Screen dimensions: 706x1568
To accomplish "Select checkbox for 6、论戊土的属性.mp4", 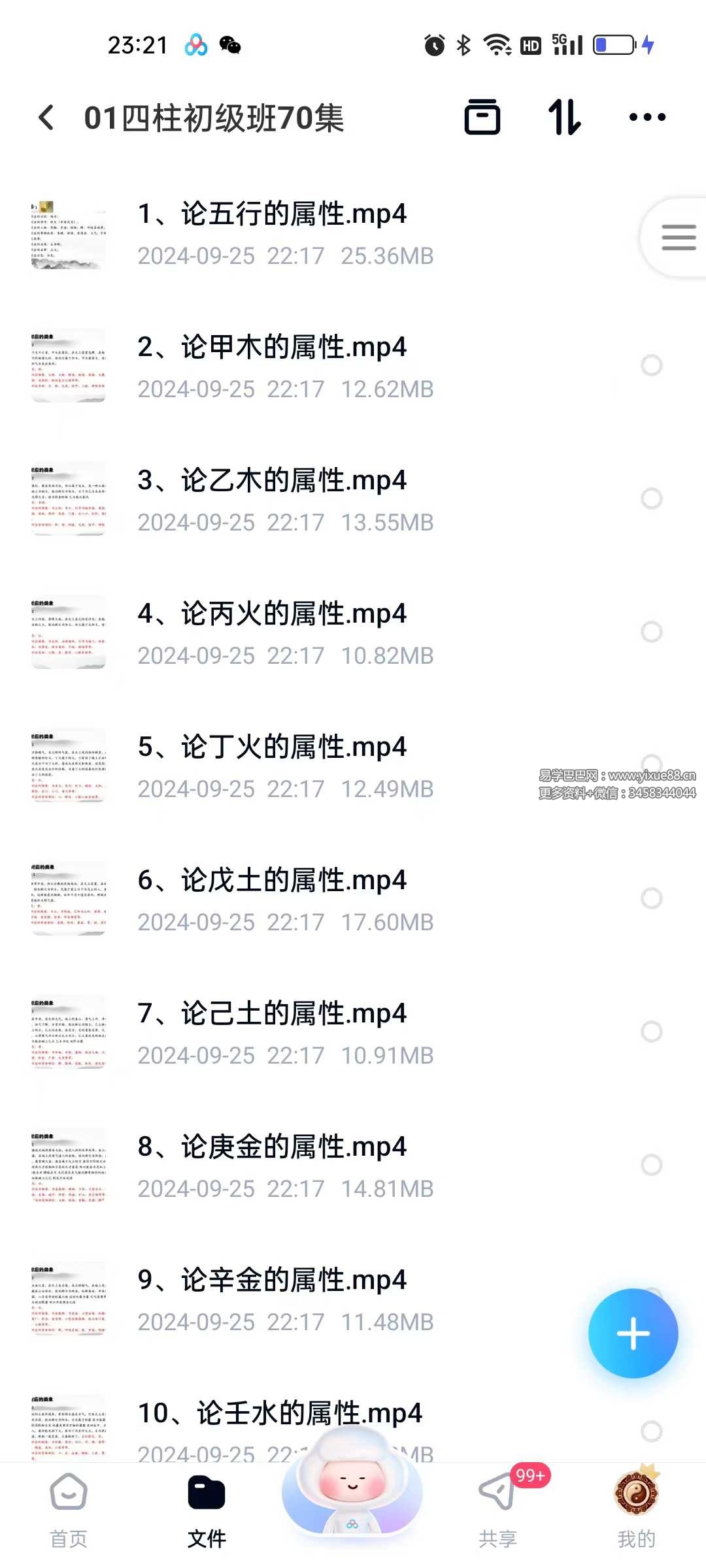I will coord(652,899).
